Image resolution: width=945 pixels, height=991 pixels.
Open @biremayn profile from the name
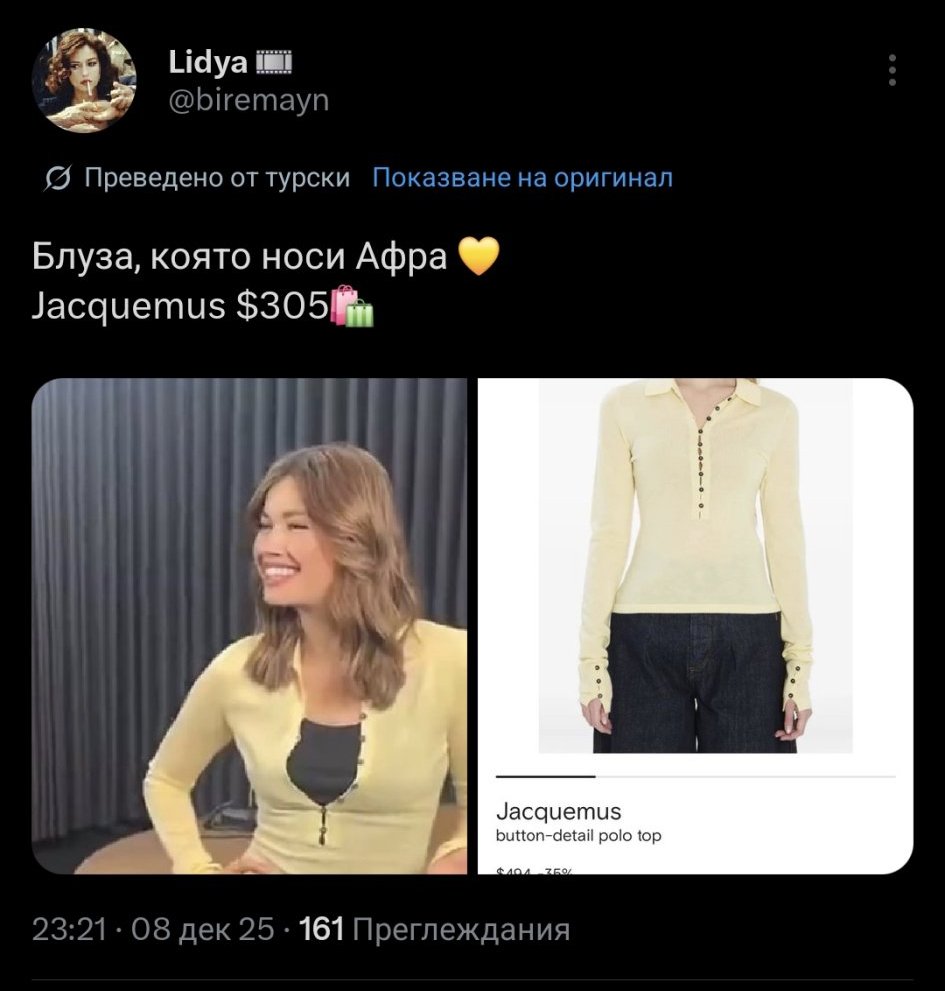tap(208, 63)
